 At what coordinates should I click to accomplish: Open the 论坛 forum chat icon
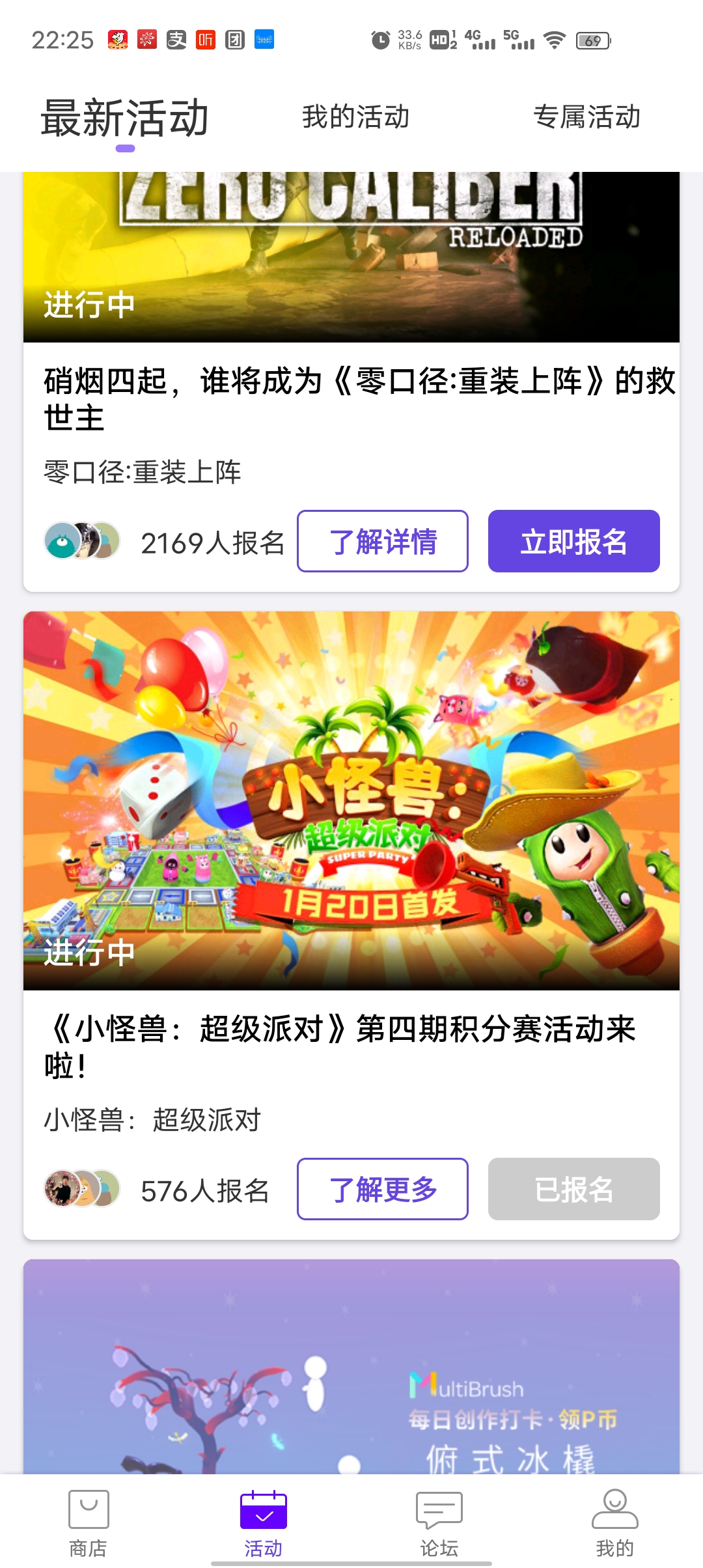439,1511
